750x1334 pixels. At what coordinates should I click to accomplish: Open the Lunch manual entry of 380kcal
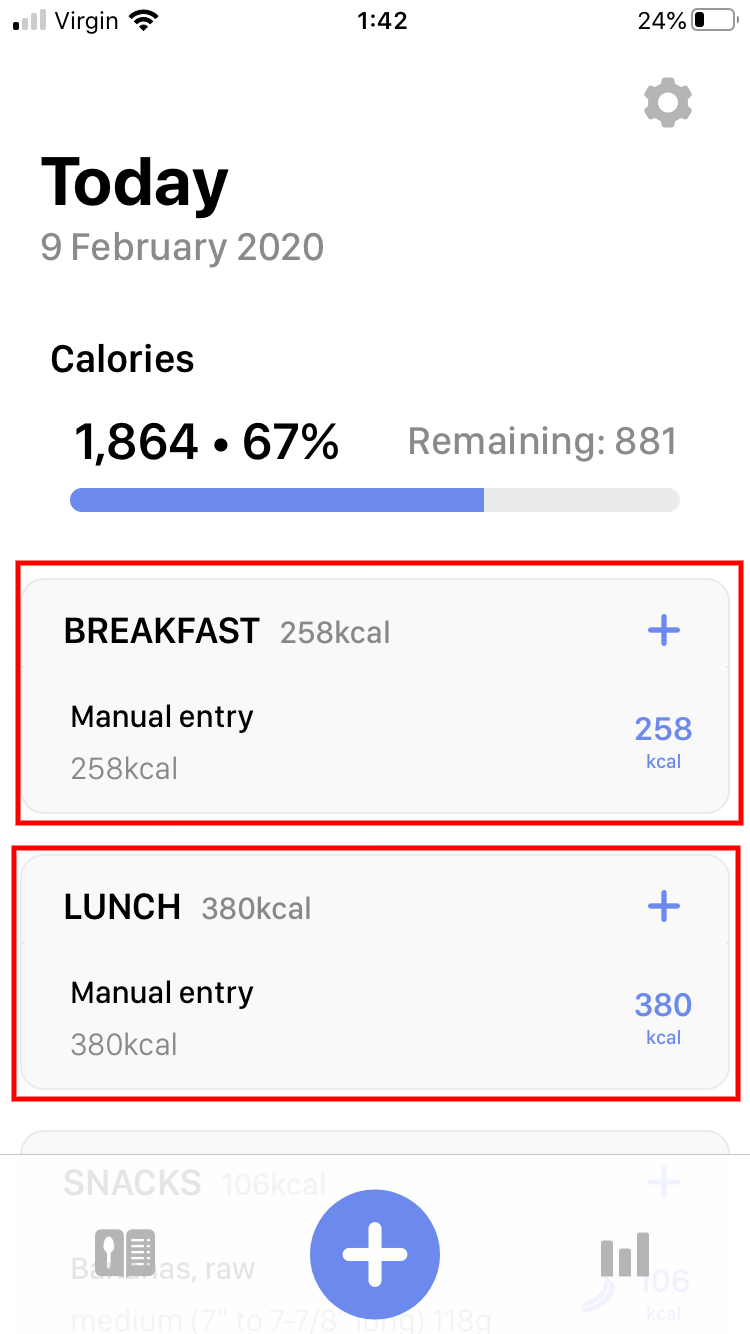pyautogui.click(x=375, y=1018)
